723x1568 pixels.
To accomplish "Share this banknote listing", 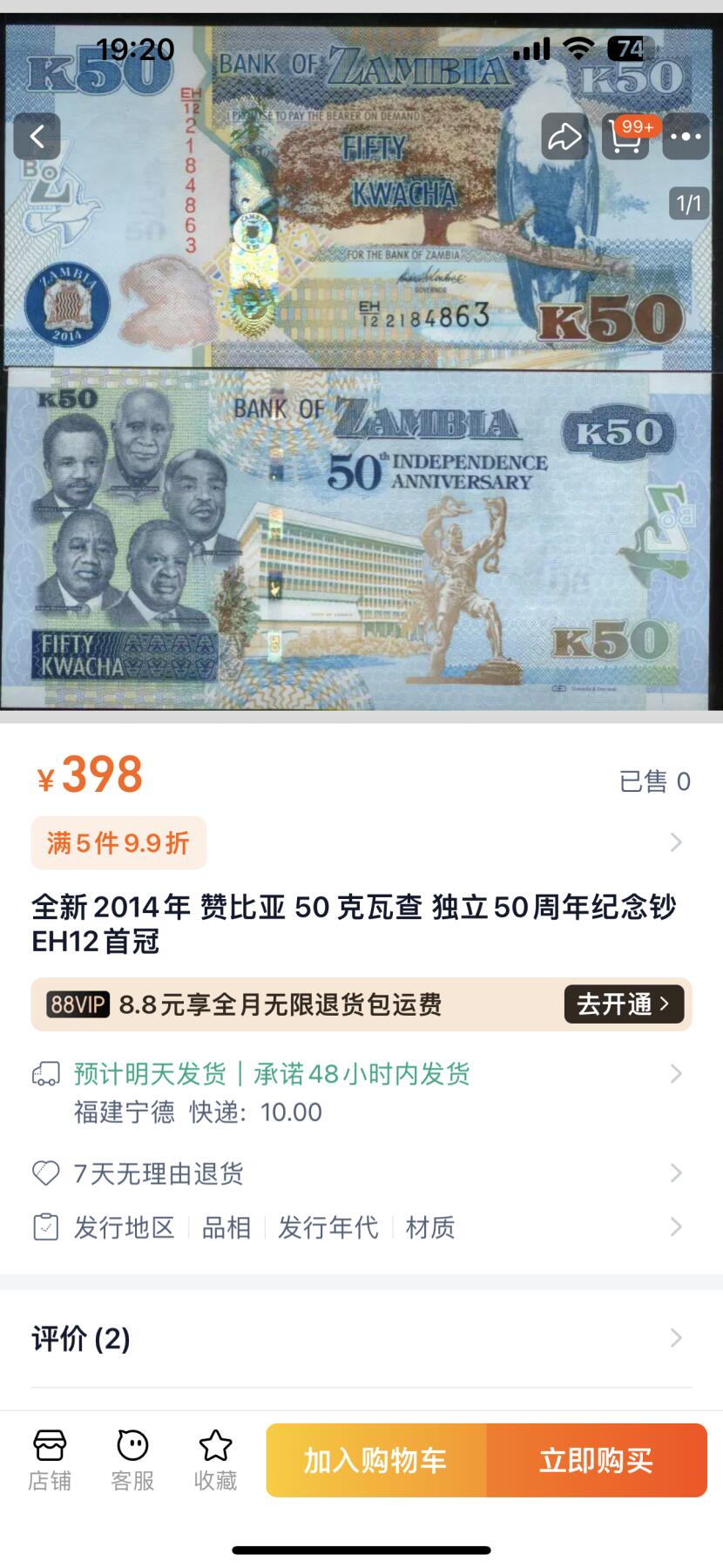I will click(x=564, y=137).
